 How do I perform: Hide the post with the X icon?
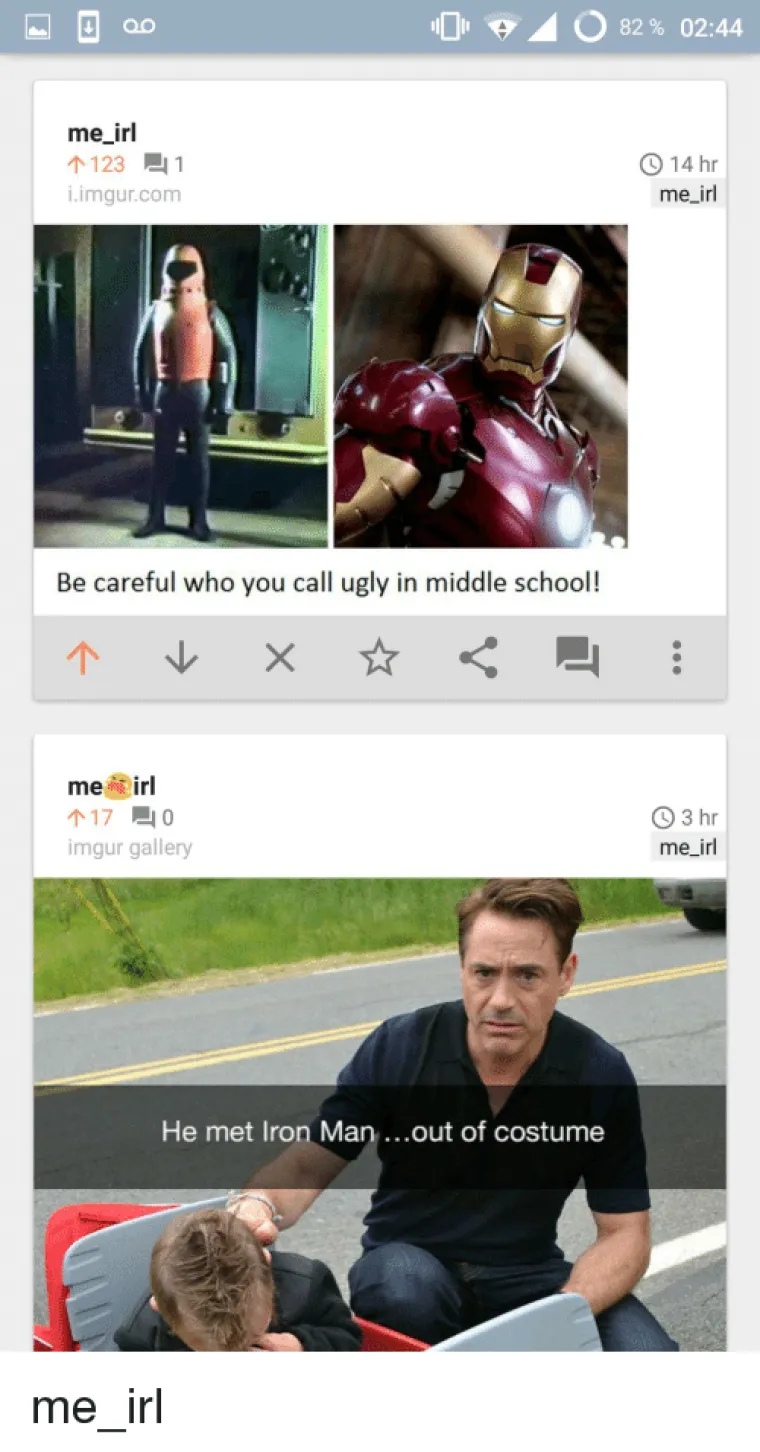280,658
